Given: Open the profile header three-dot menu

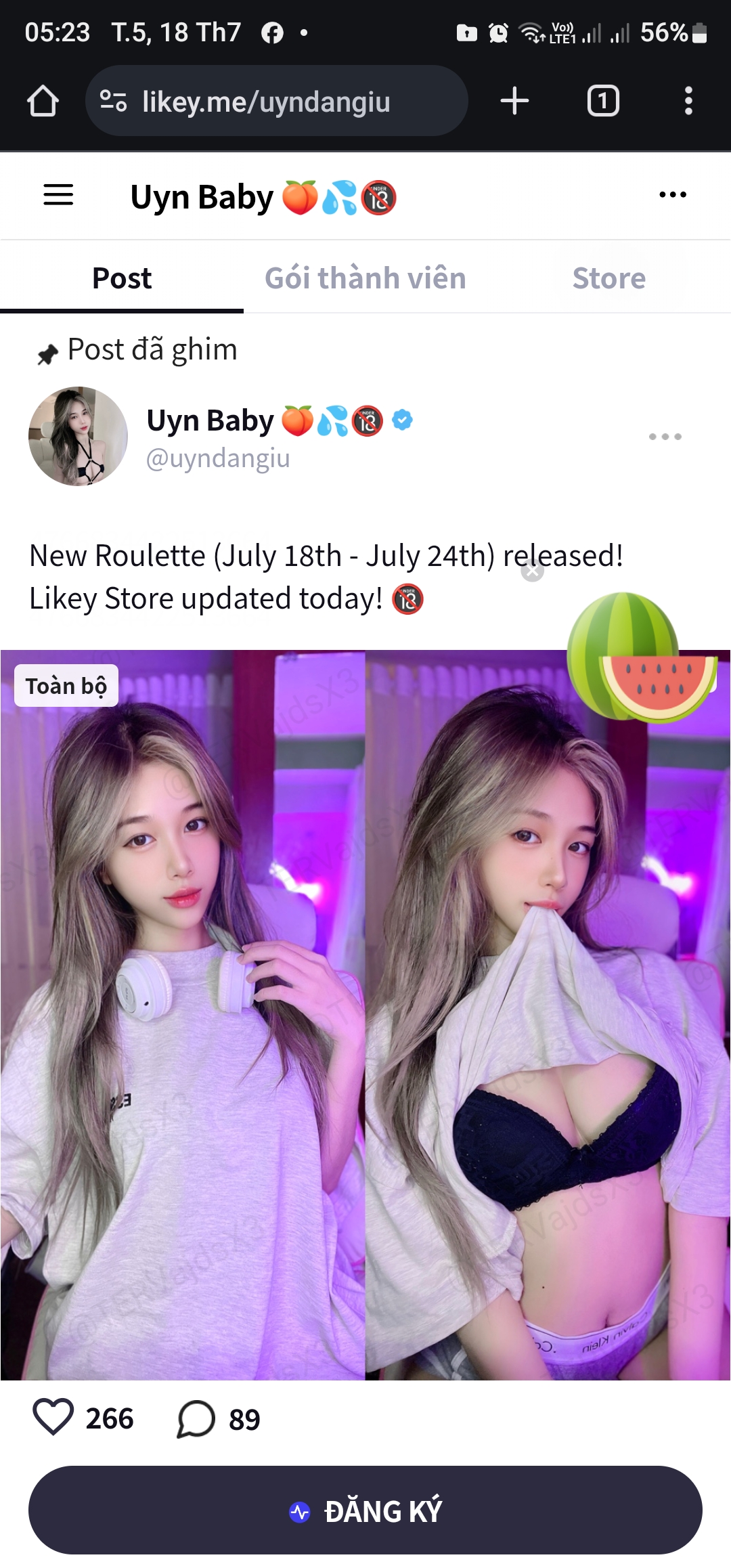Looking at the screenshot, I should click(673, 195).
